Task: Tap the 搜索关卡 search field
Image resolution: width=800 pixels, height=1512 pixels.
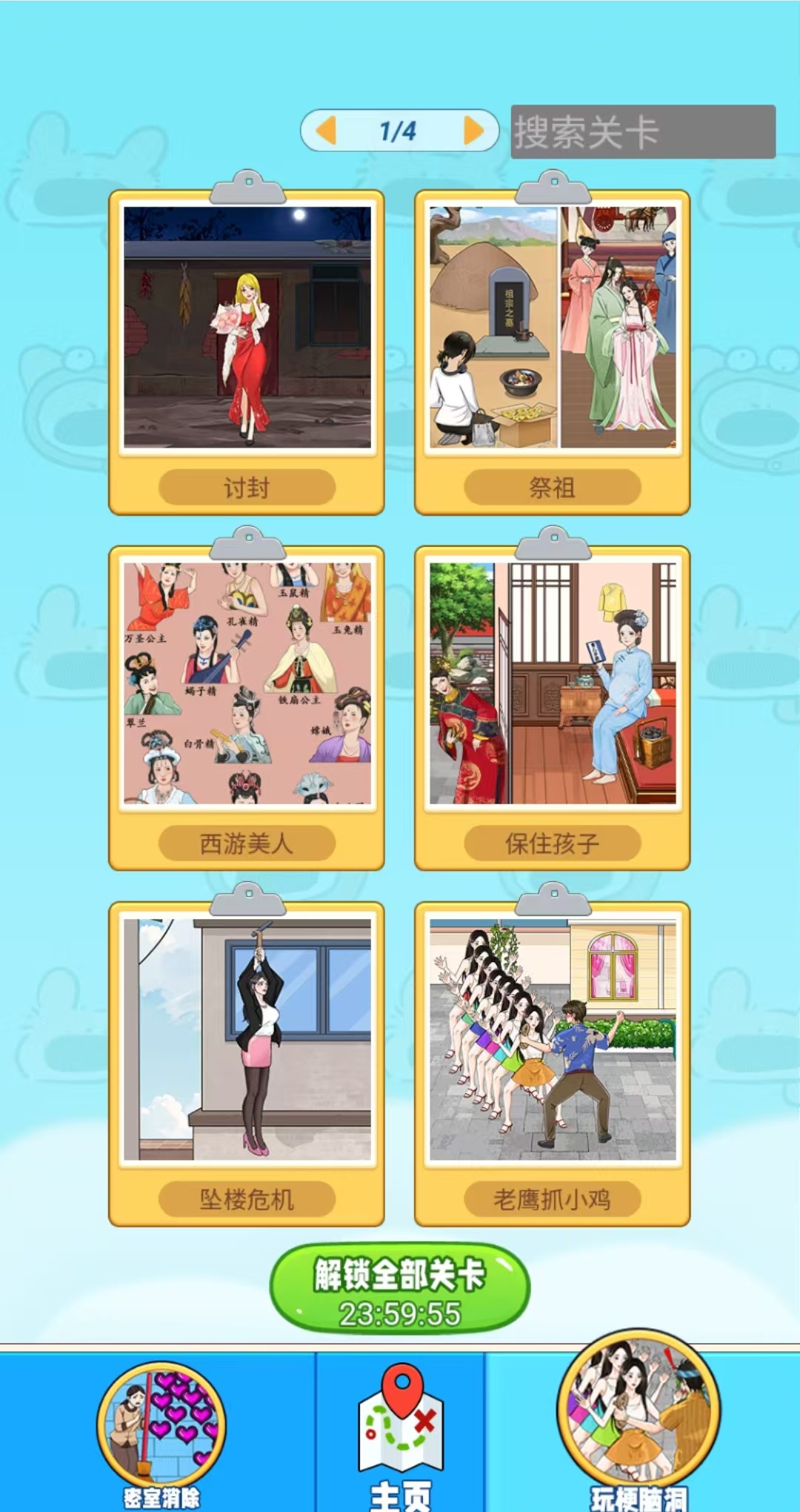Action: pos(642,132)
